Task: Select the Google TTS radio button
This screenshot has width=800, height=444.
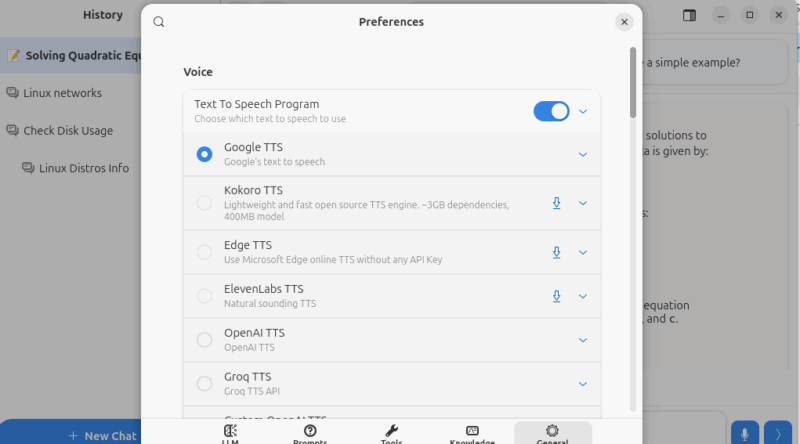Action: click(x=204, y=154)
